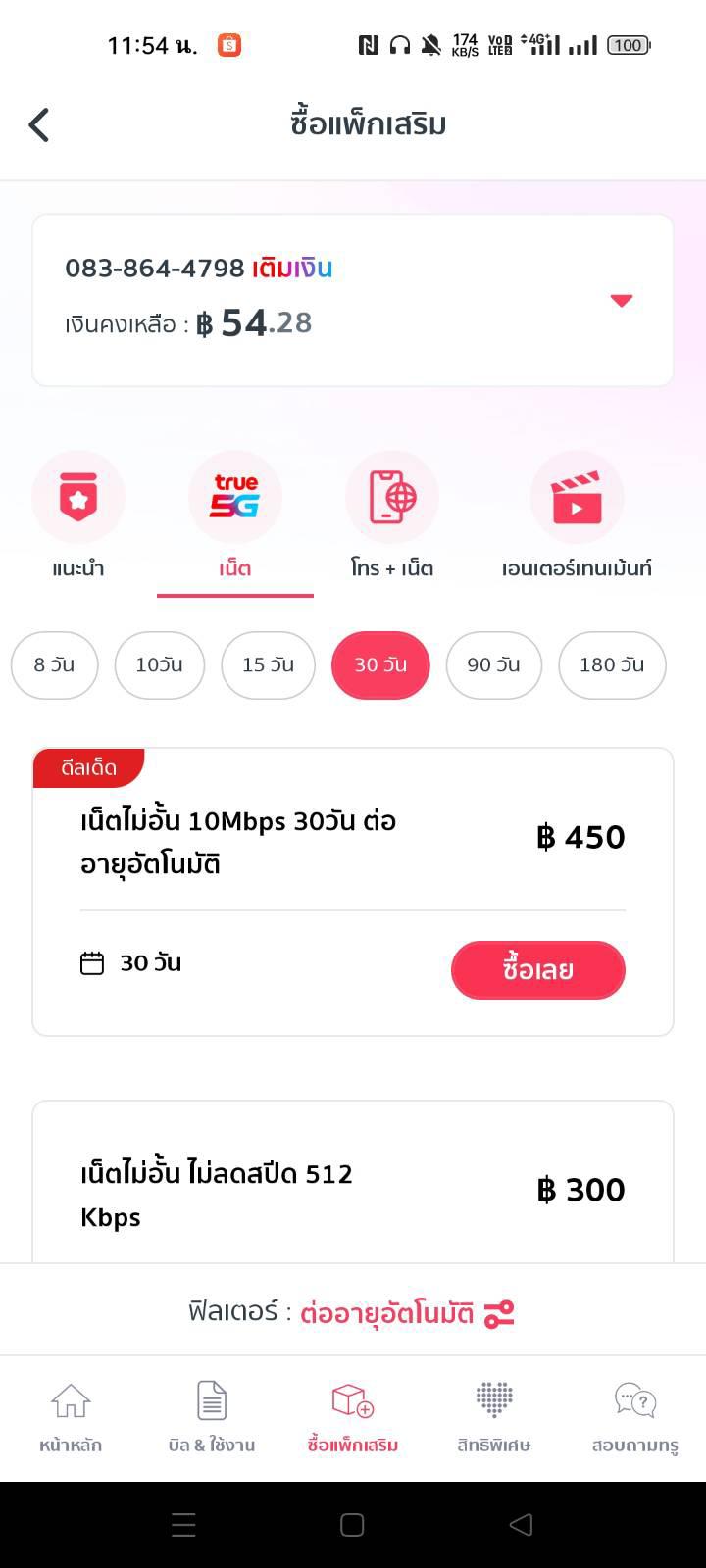Tap the 30 วัน duration chip
Screen dimensions: 706x1568
tap(380, 665)
